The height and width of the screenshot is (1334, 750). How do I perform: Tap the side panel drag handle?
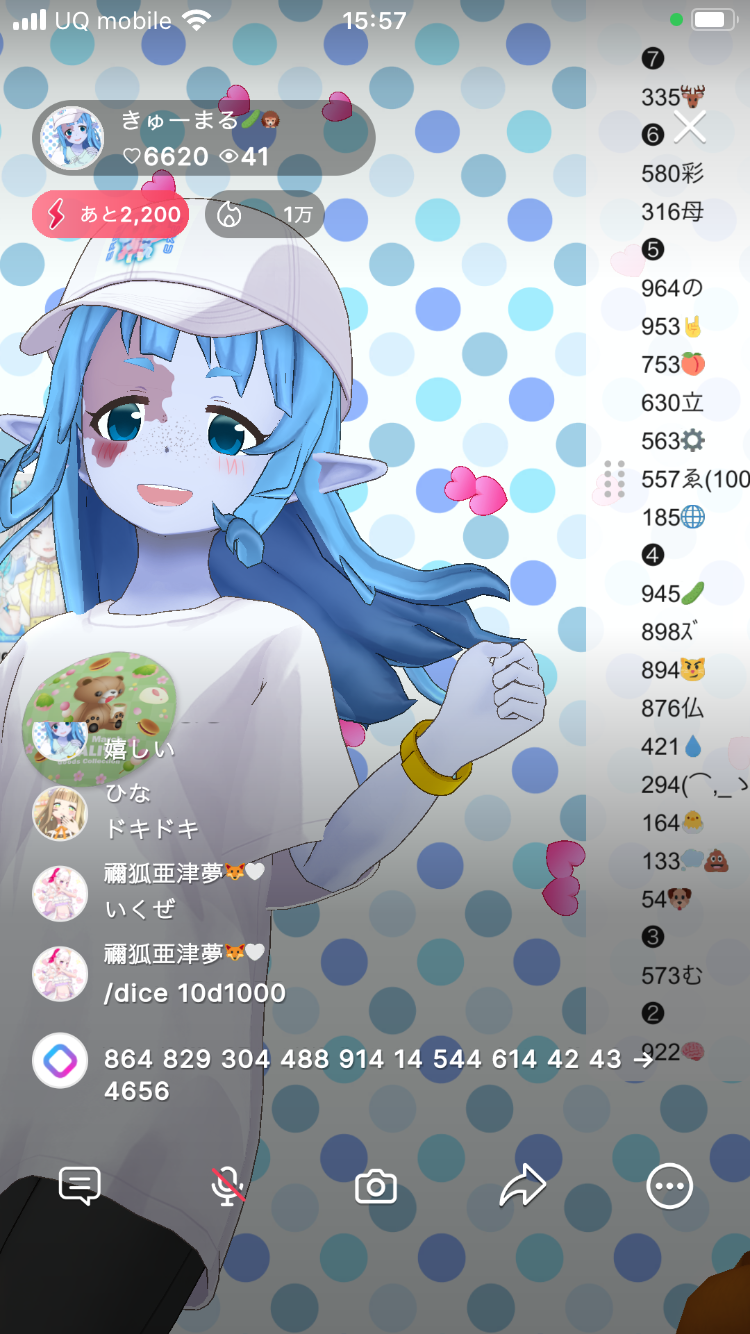(x=614, y=479)
